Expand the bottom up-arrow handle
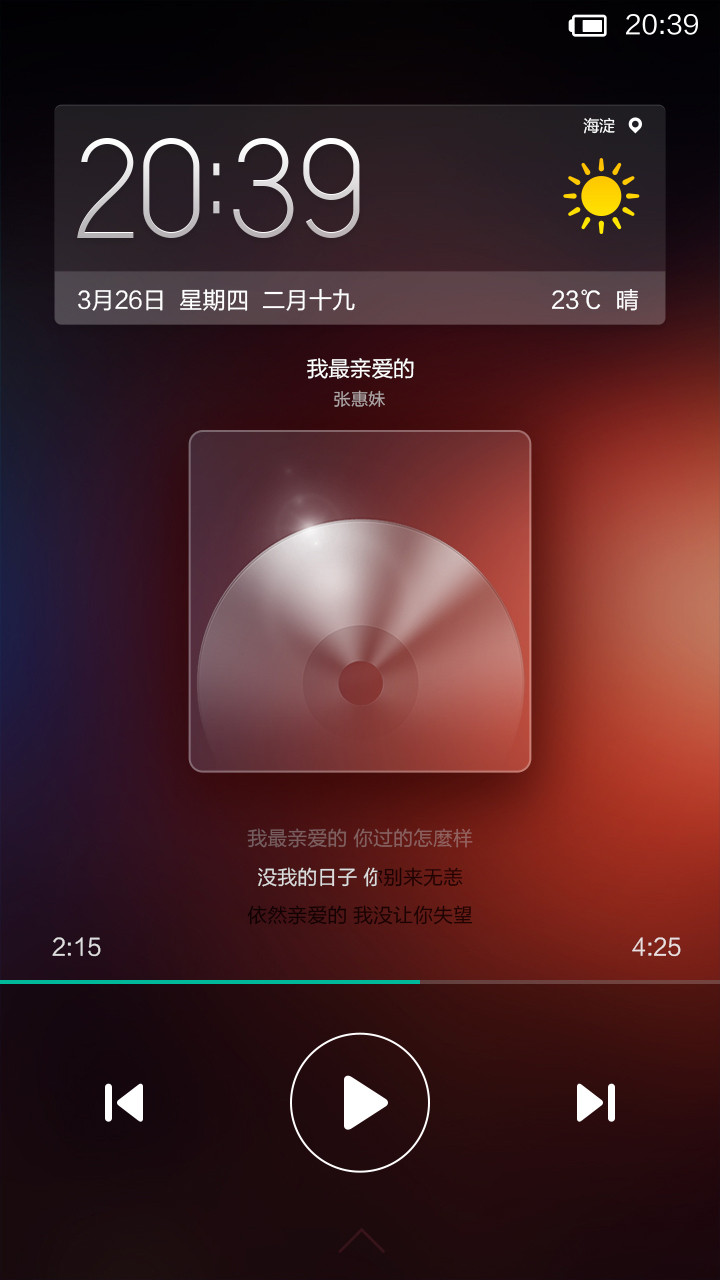720x1280 pixels. pos(361,1240)
